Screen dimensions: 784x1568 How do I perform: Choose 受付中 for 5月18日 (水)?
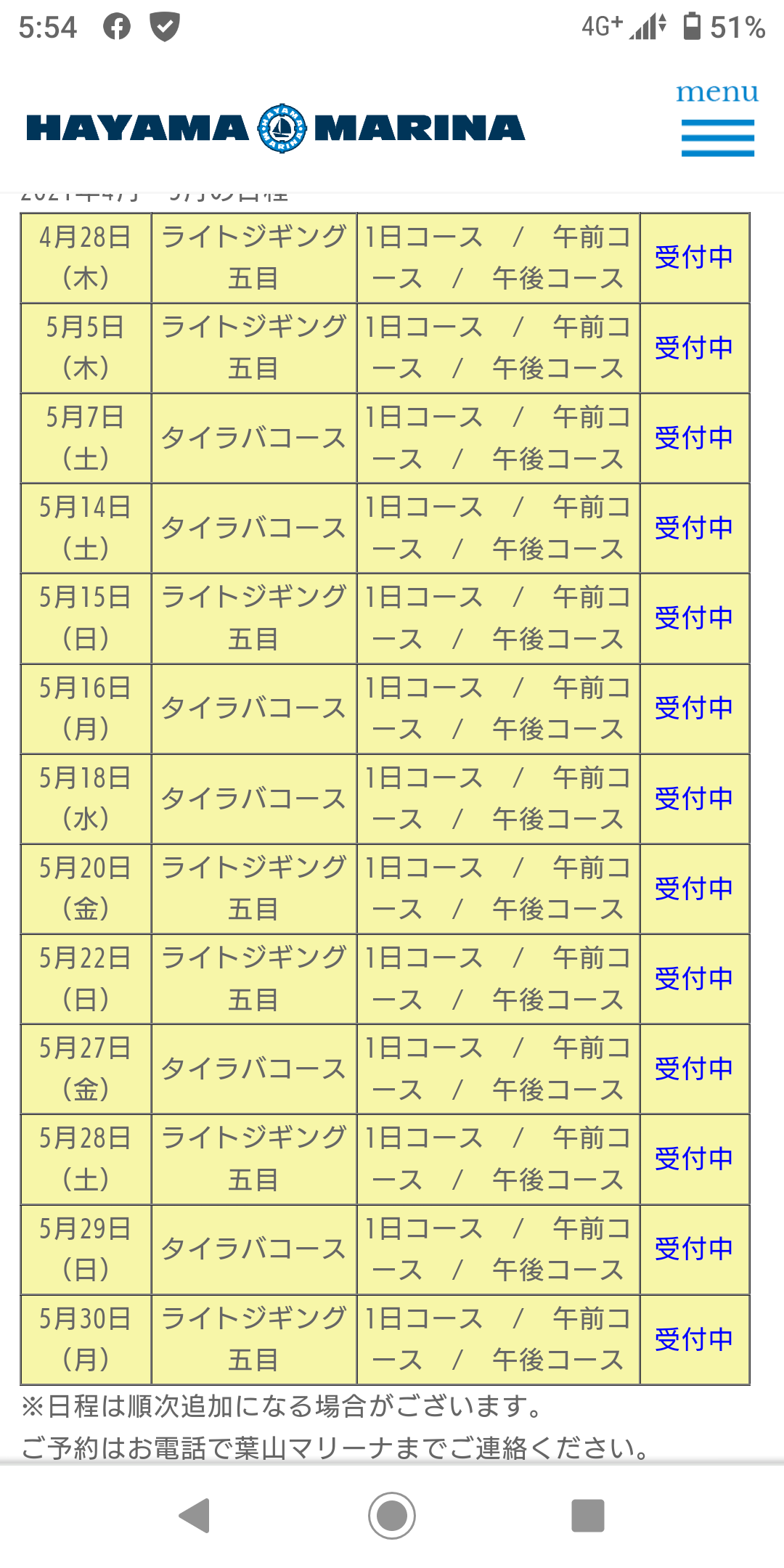click(694, 799)
